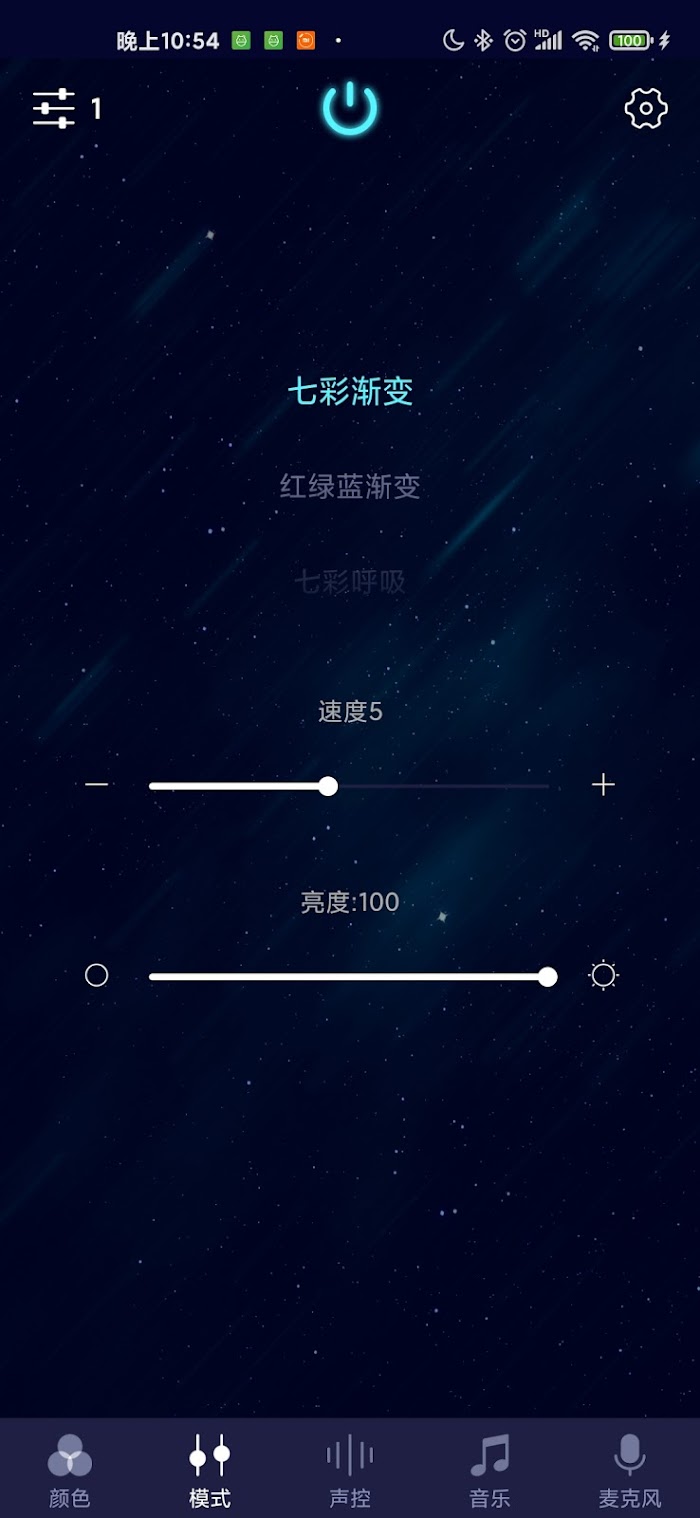Open the settings gear
The height and width of the screenshot is (1518, 700).
(x=645, y=108)
